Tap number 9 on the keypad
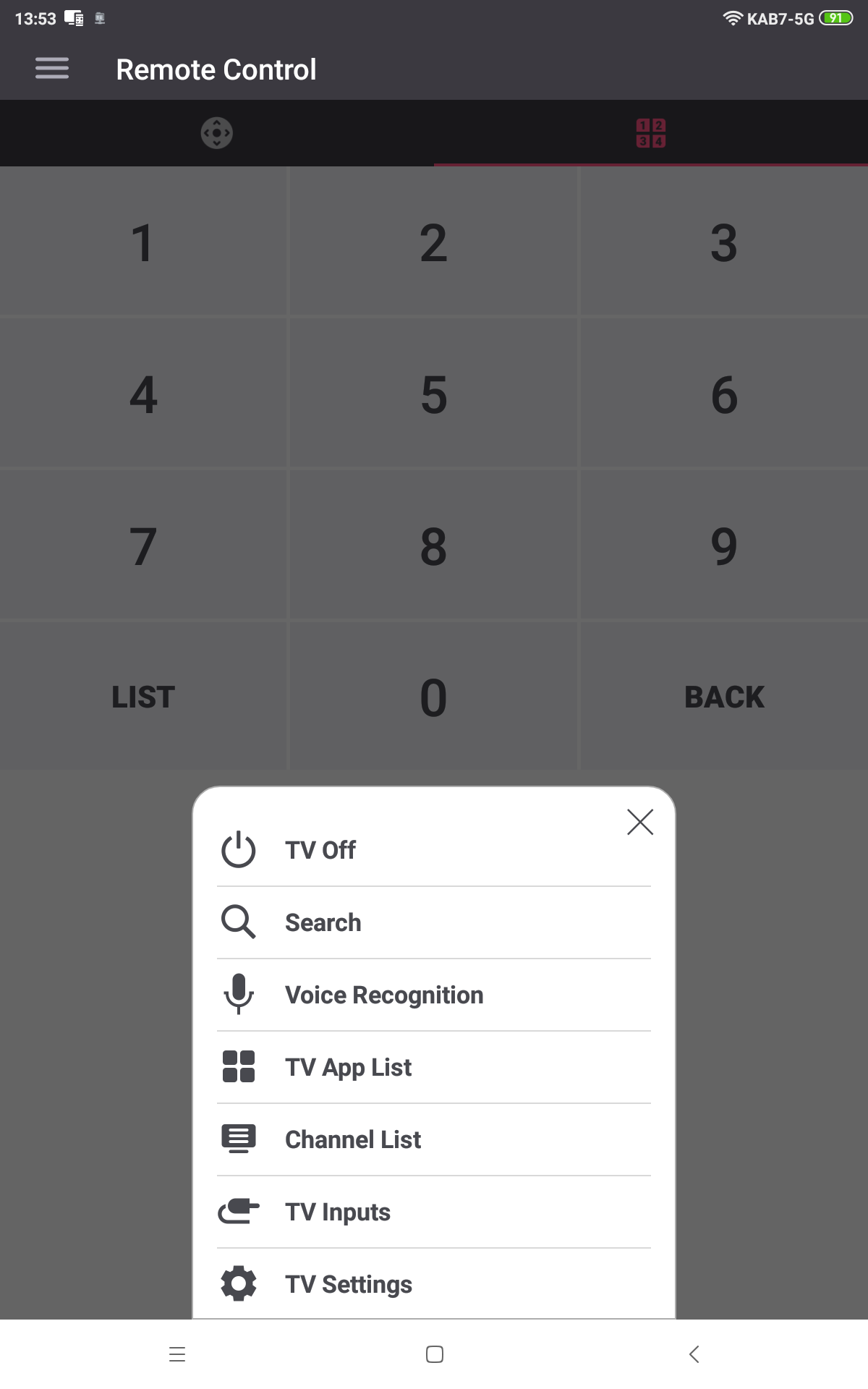The image size is (868, 1389). click(724, 546)
